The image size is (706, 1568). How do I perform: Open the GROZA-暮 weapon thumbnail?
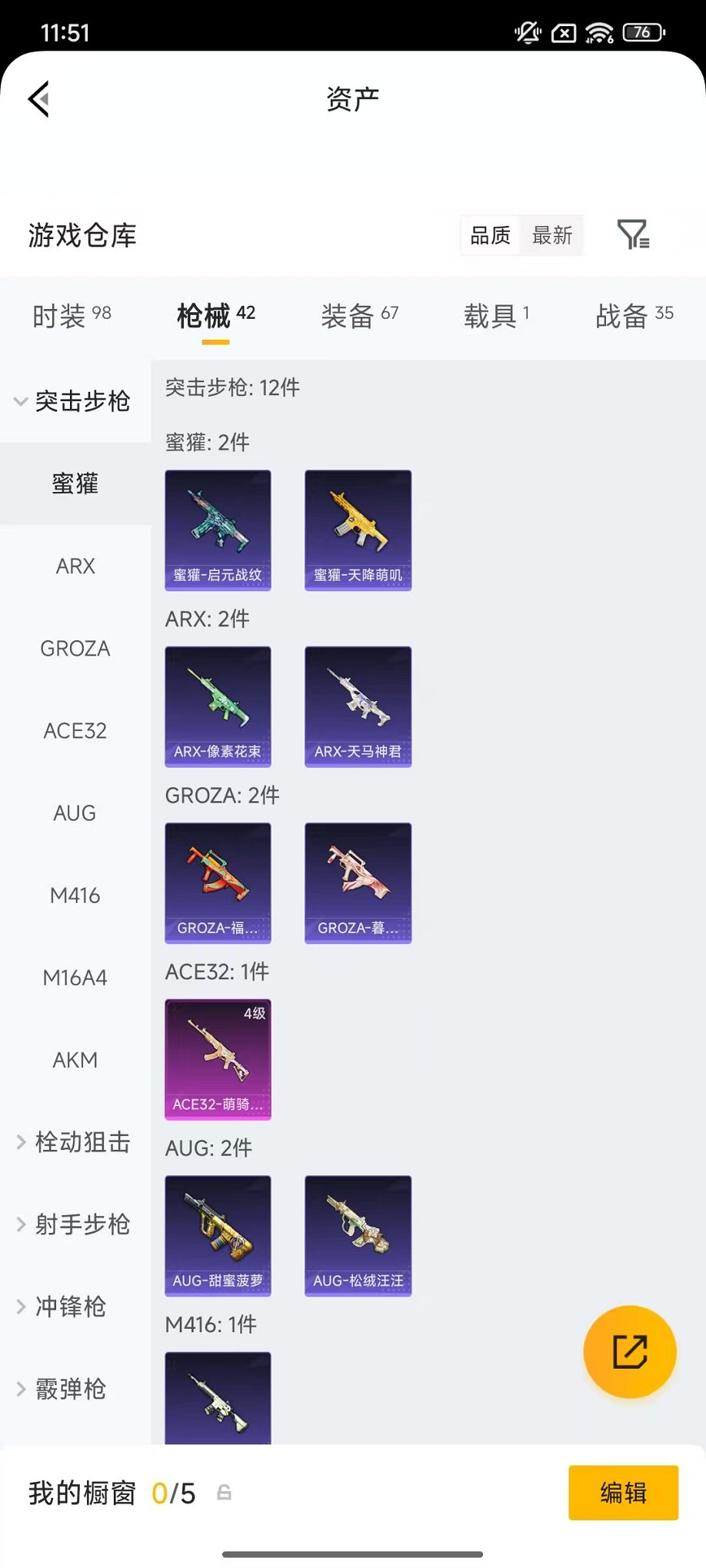[358, 882]
